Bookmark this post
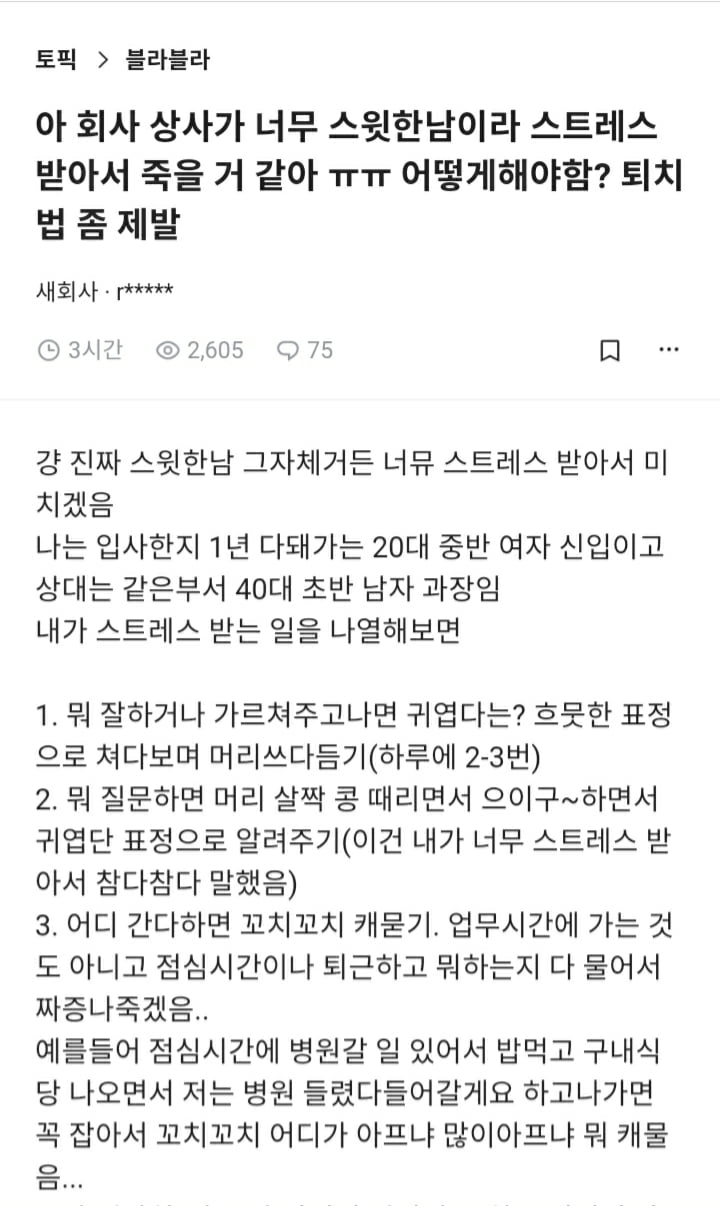The width and height of the screenshot is (720, 1206). tap(610, 351)
